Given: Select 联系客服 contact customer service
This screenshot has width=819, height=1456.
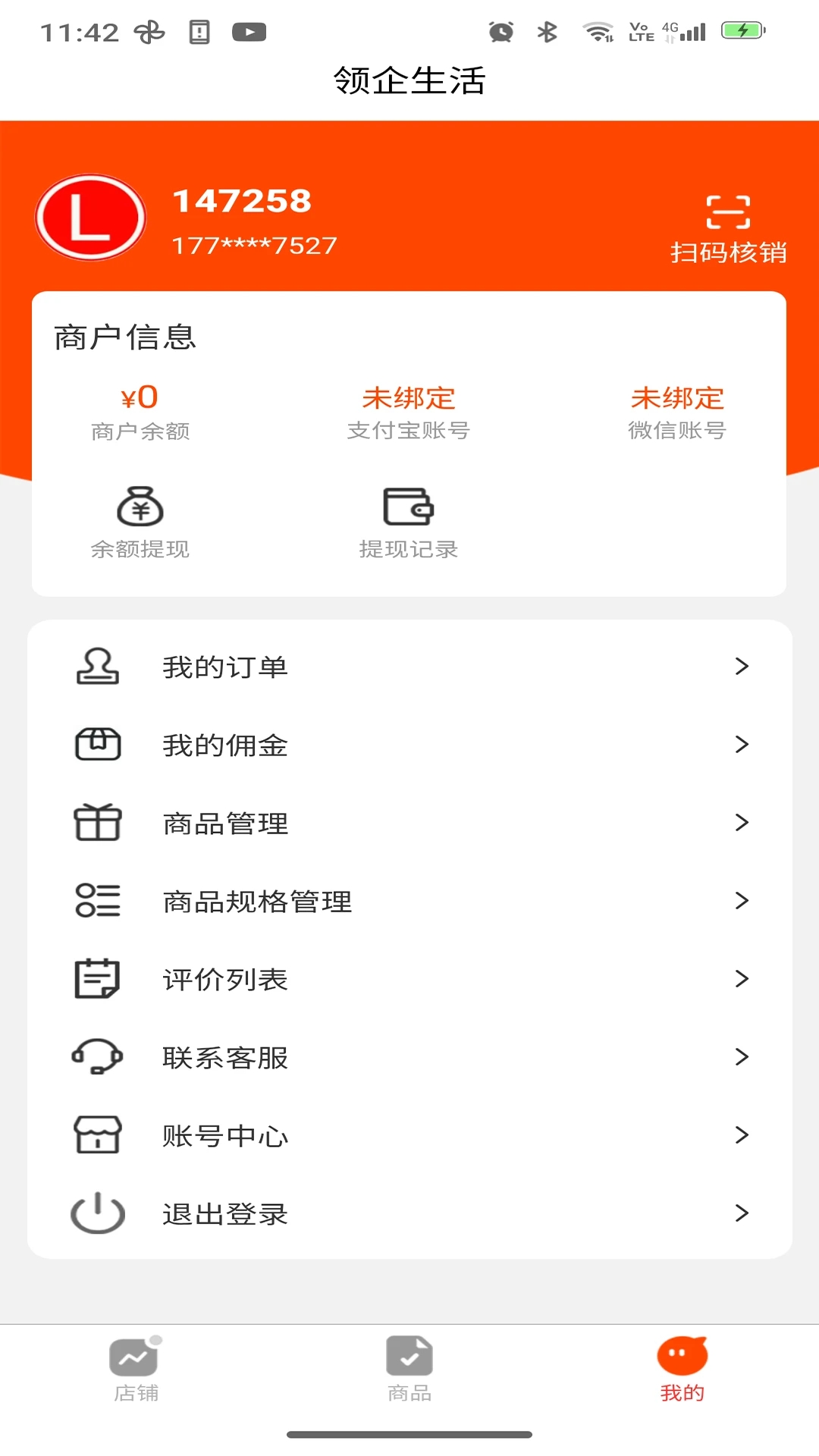Looking at the screenshot, I should coord(409,1058).
